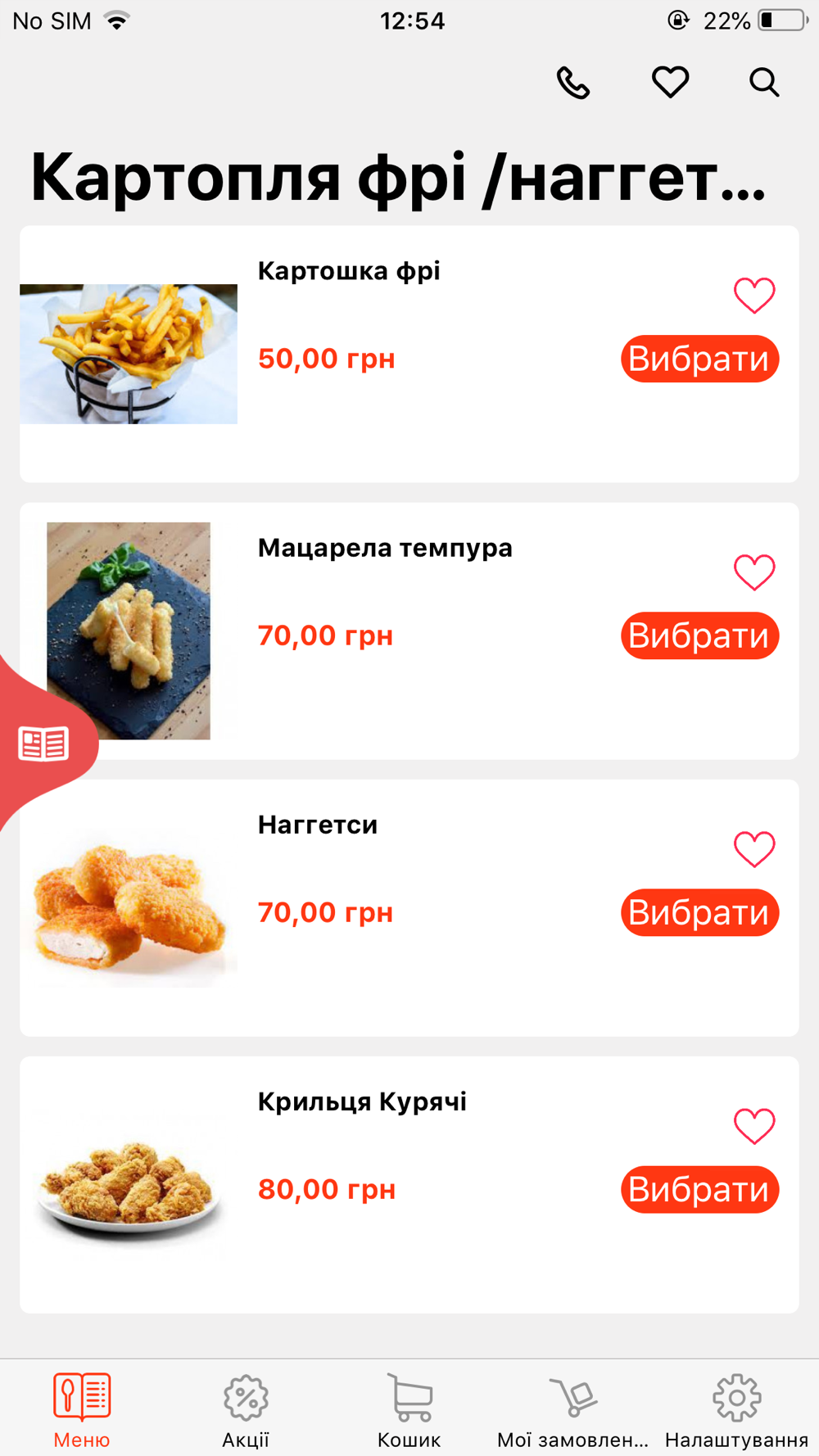Add Картошка фрі to favorites
819x1456 pixels.
pyautogui.click(x=754, y=296)
